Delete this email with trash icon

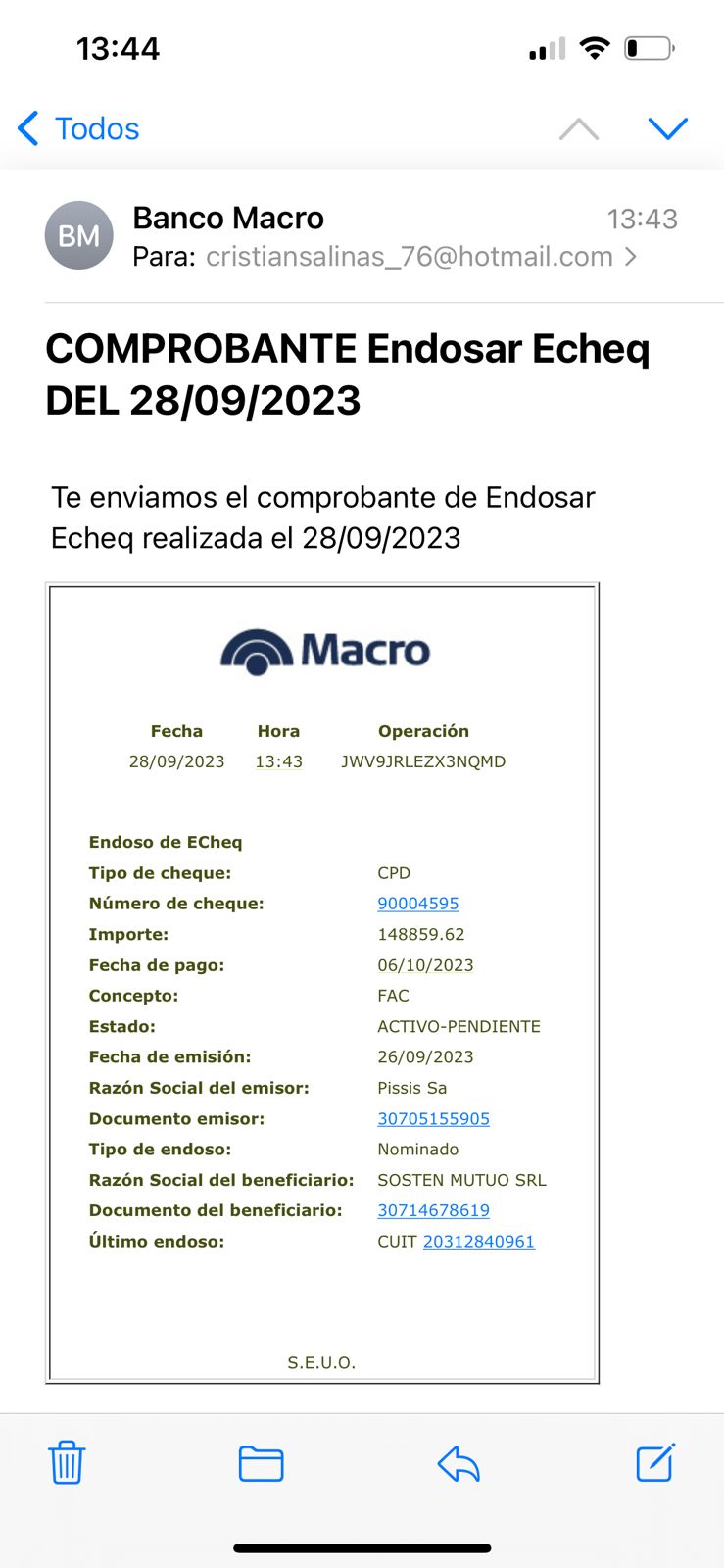[67, 1463]
